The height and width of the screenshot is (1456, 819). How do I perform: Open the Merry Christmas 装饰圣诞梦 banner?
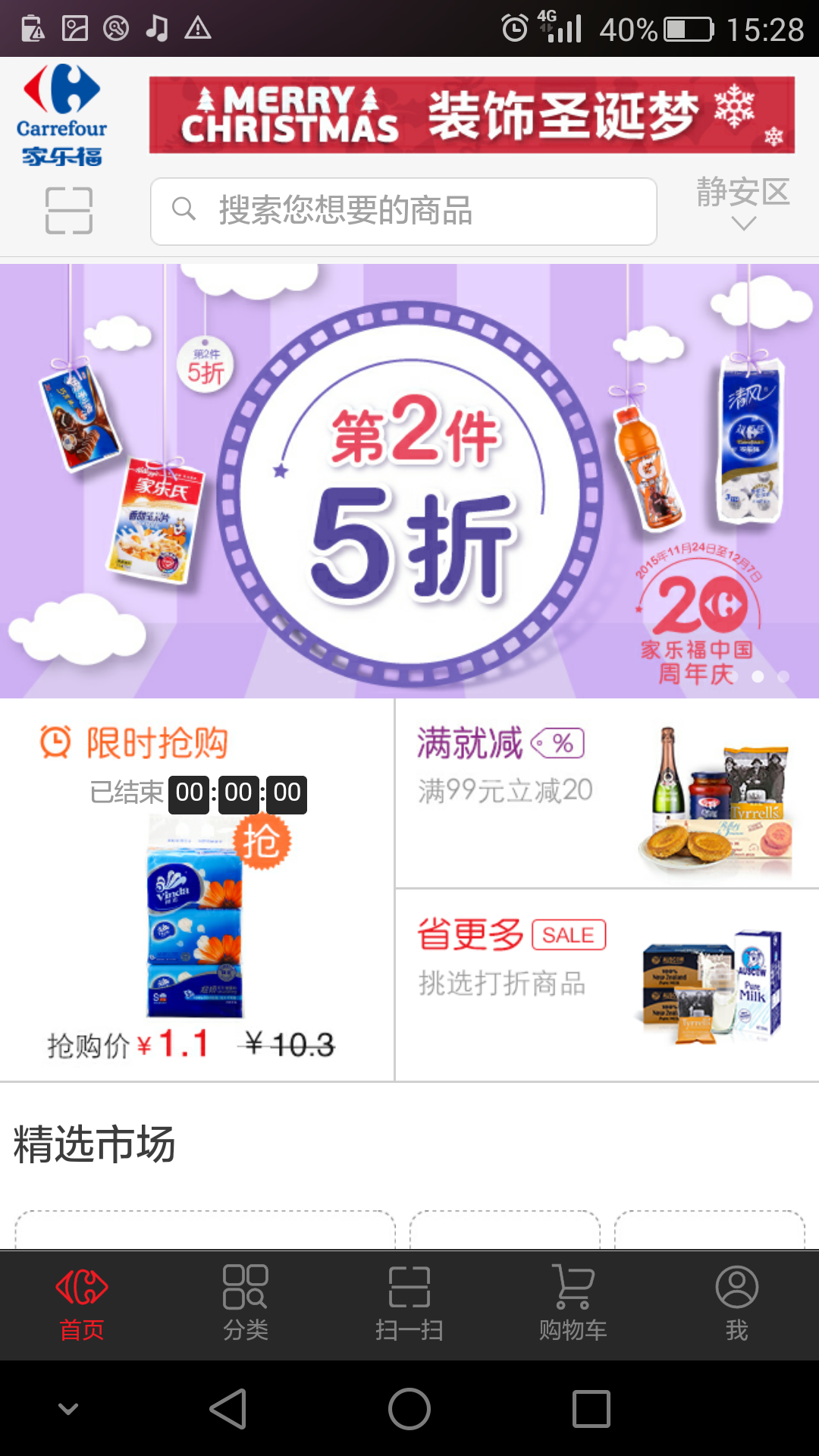tap(472, 115)
